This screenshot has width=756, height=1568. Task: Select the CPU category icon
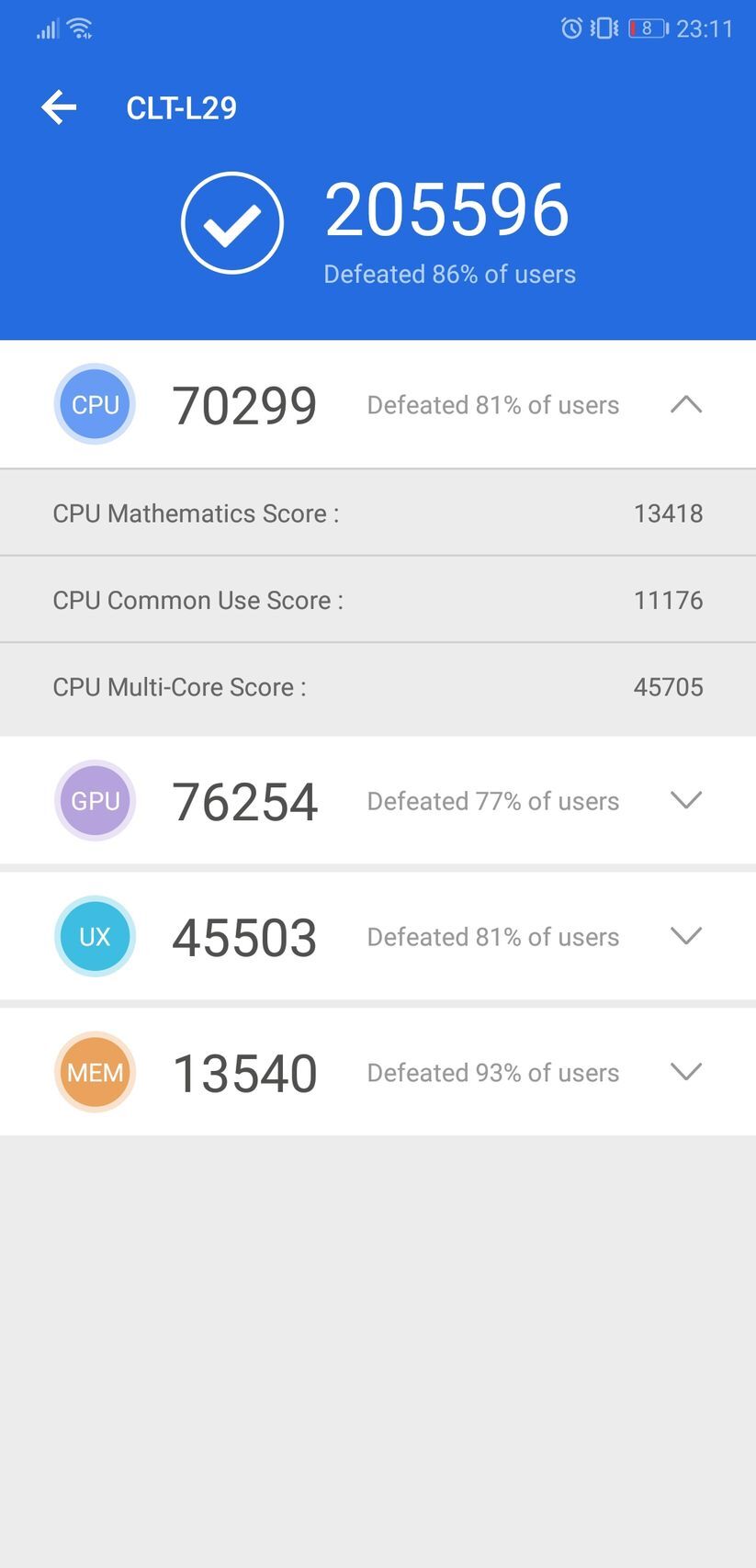(x=95, y=404)
